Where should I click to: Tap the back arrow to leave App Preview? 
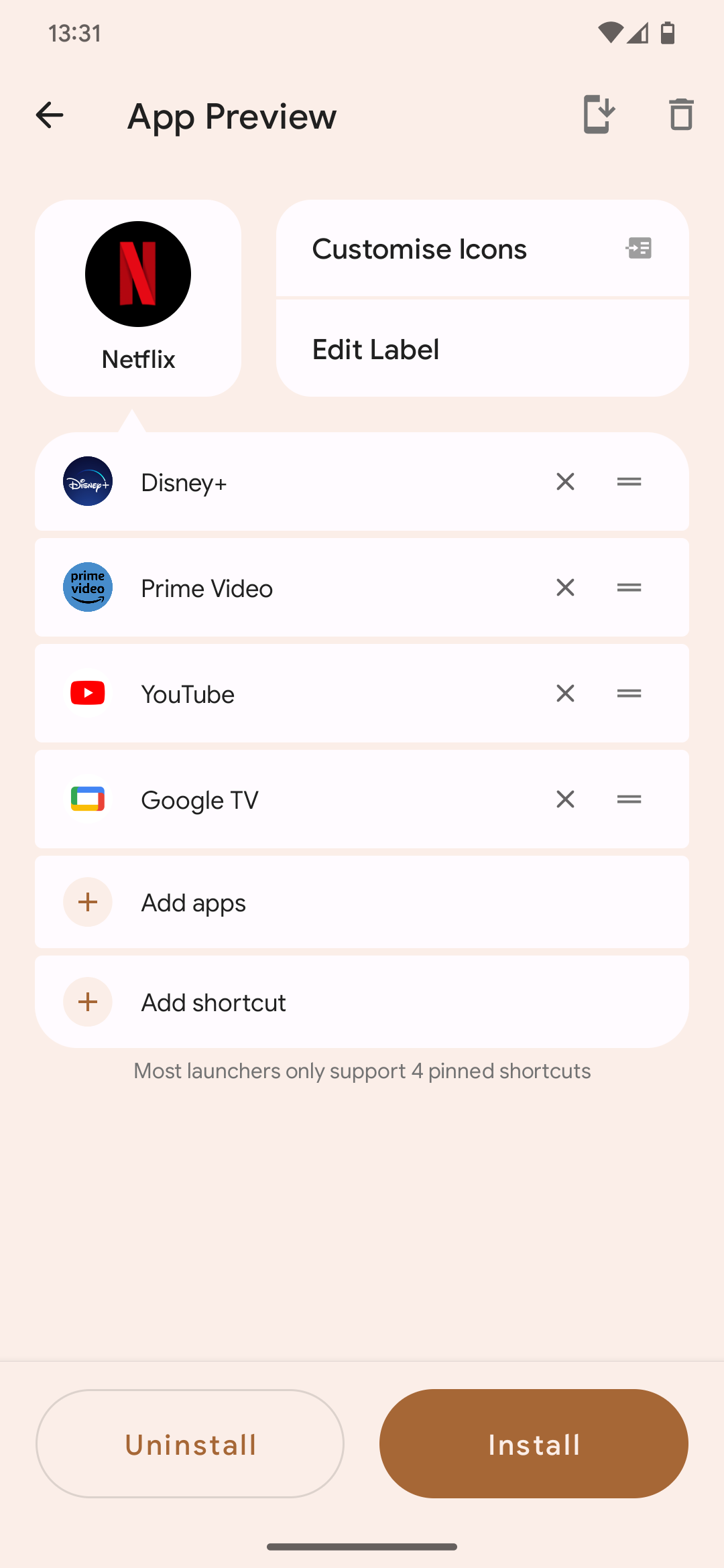tap(49, 115)
